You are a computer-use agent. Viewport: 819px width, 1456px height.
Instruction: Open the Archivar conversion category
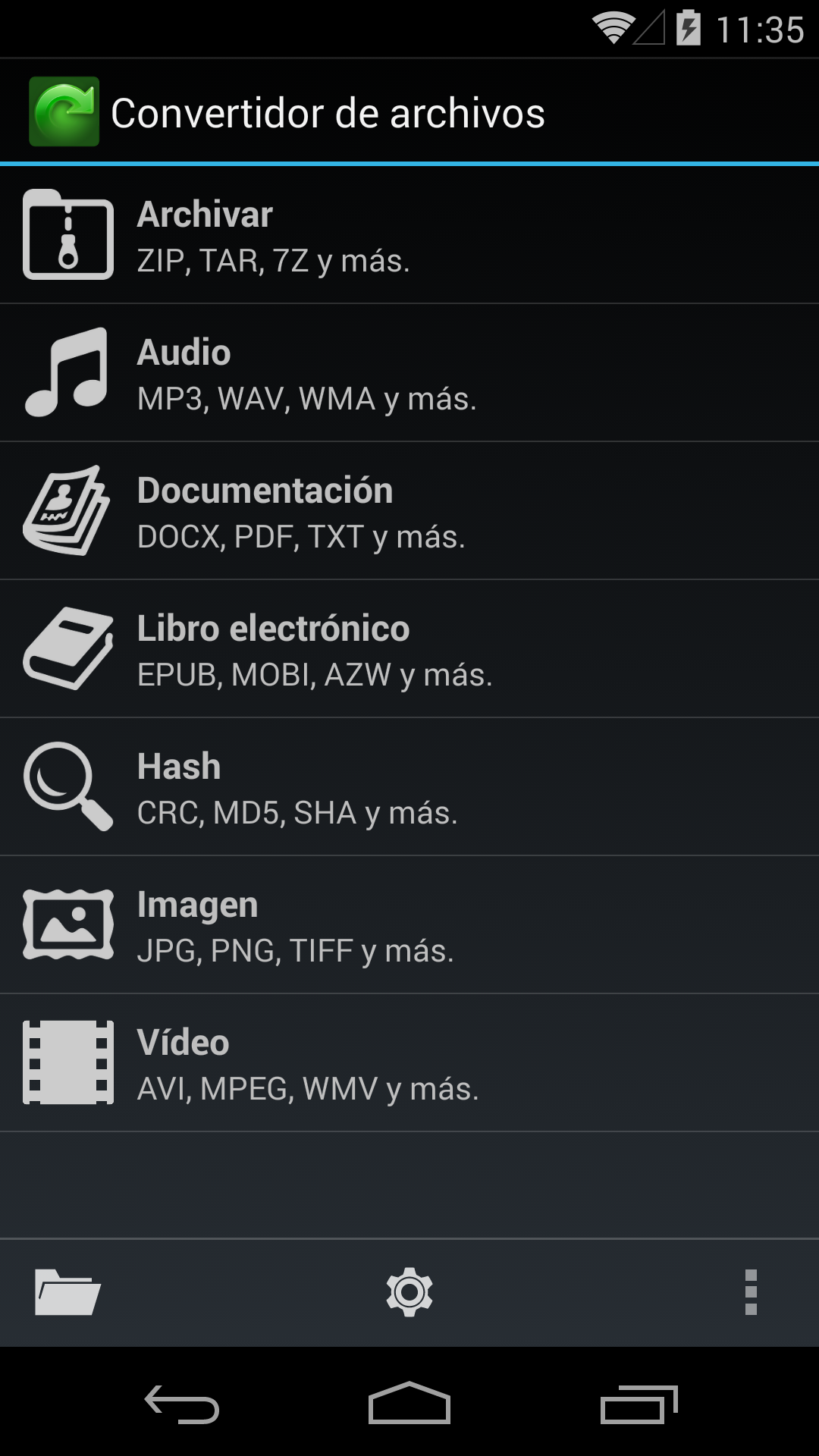[x=409, y=235]
